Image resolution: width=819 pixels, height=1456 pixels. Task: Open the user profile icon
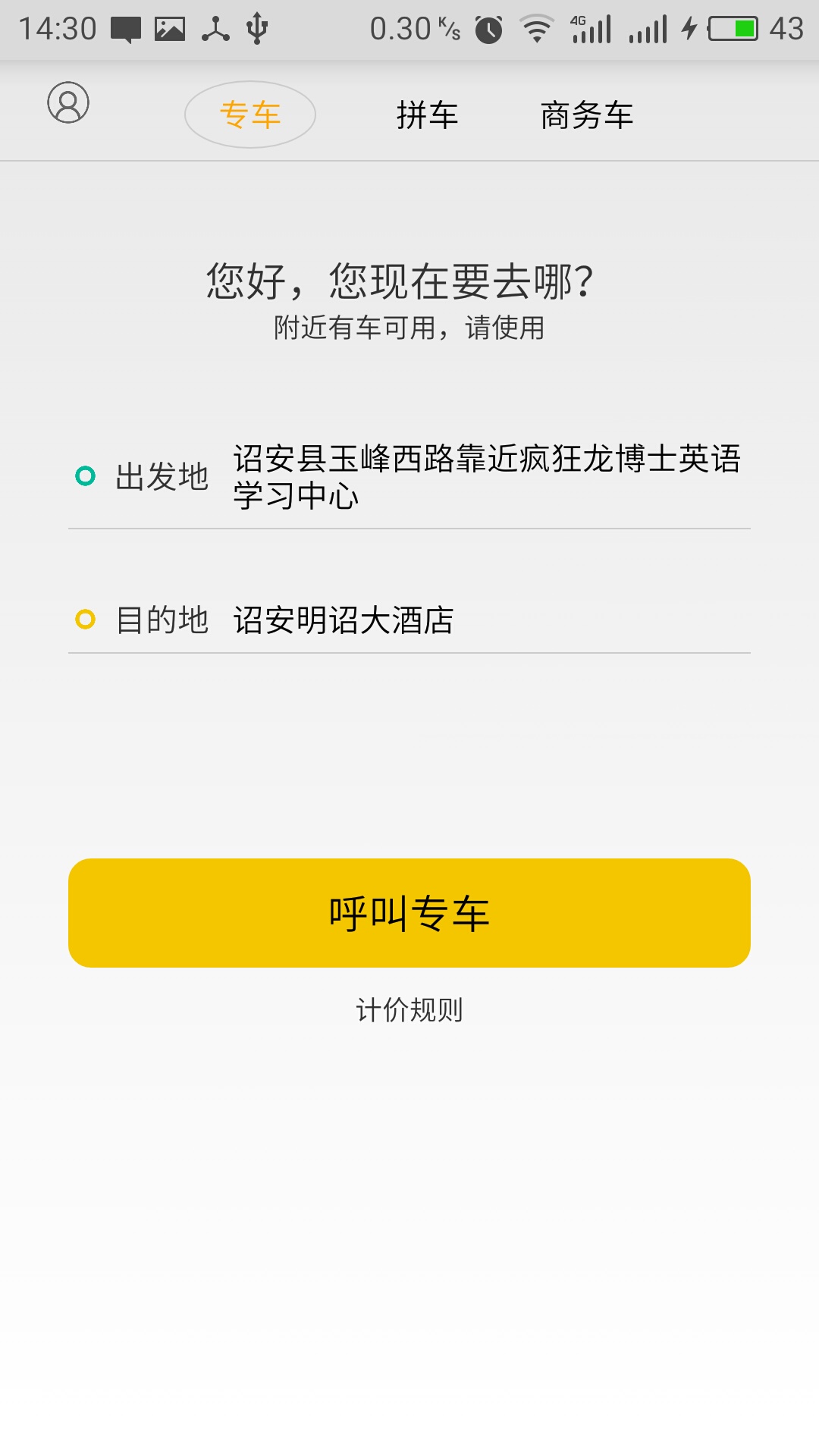(68, 103)
